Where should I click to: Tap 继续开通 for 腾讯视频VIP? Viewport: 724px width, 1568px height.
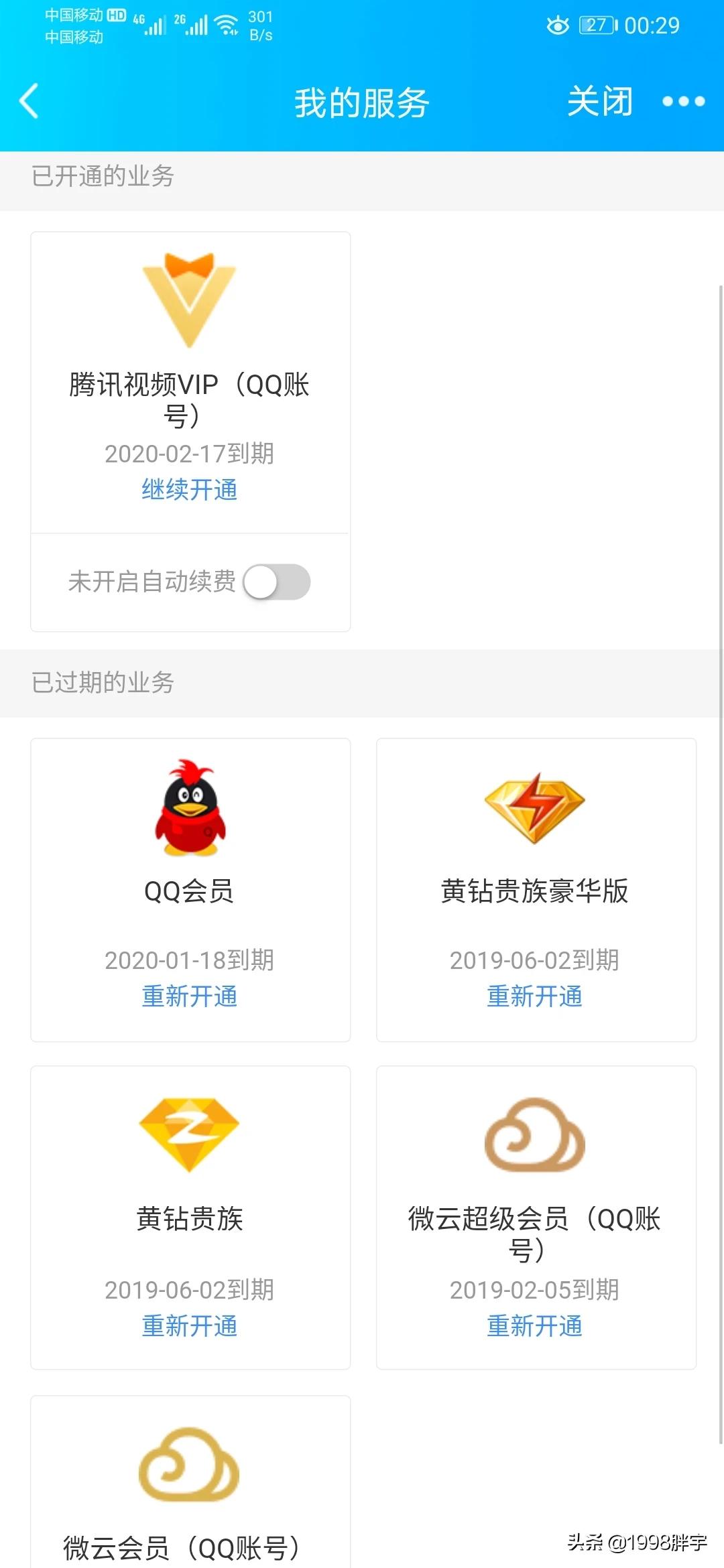point(190,490)
